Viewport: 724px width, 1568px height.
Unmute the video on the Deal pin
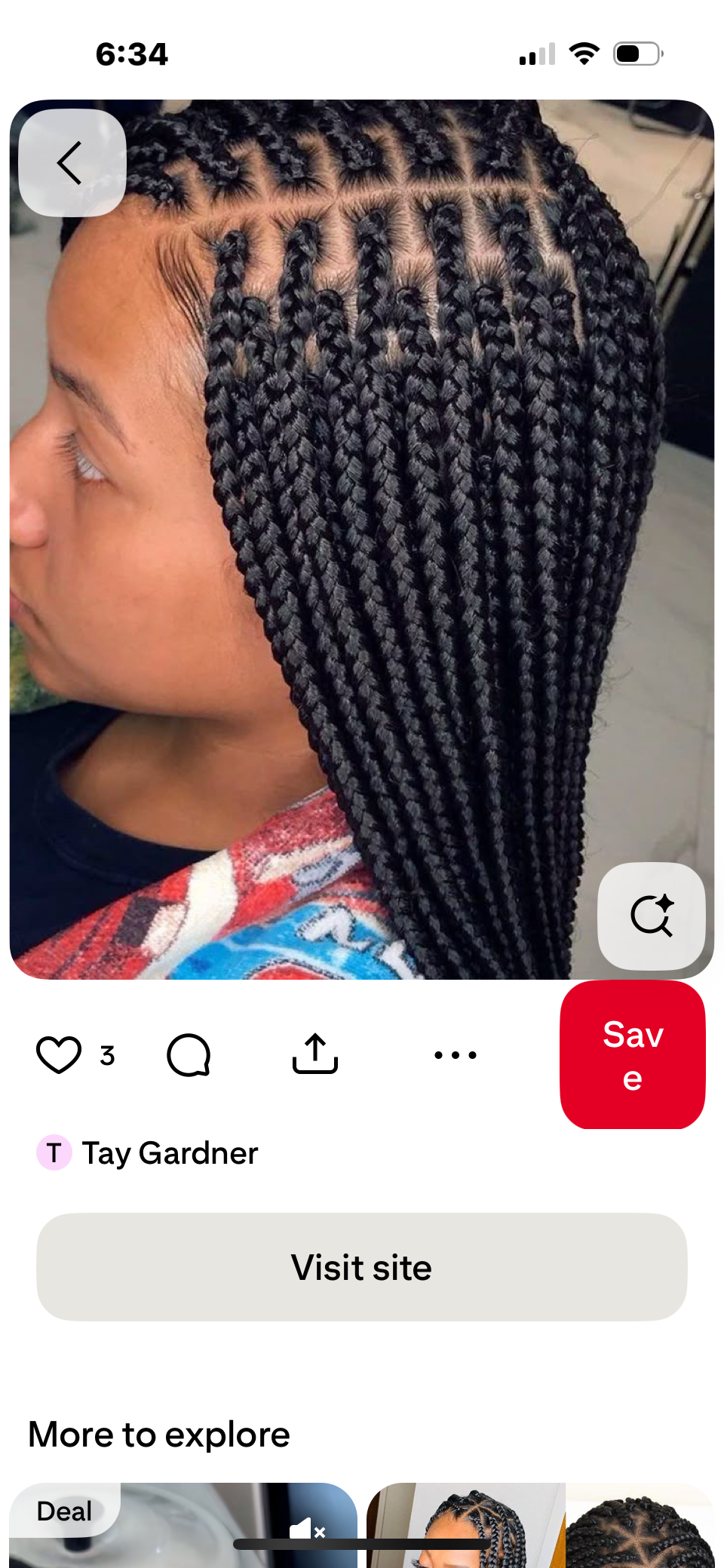click(x=307, y=1530)
